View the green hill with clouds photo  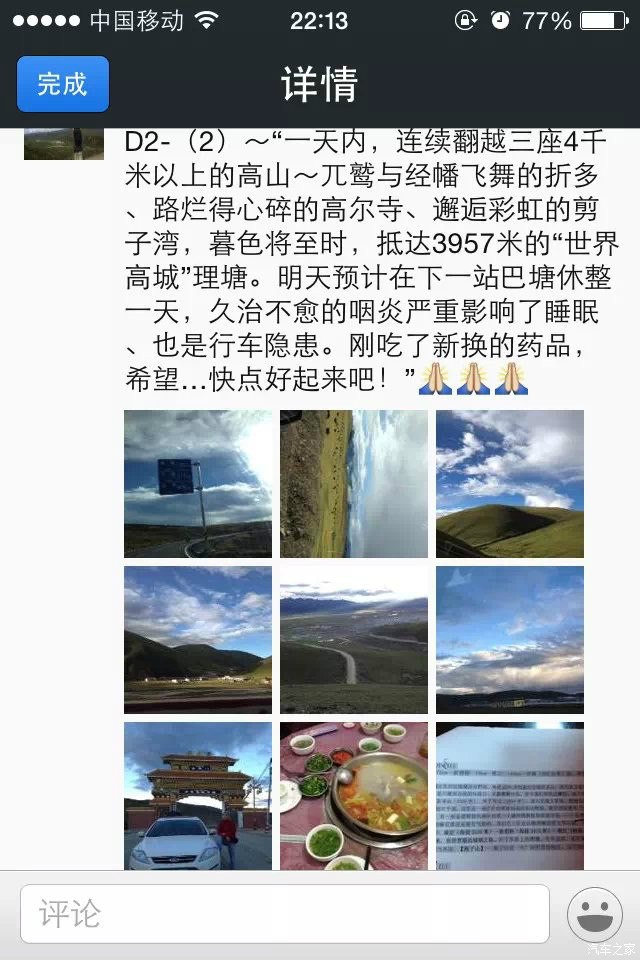pos(510,484)
